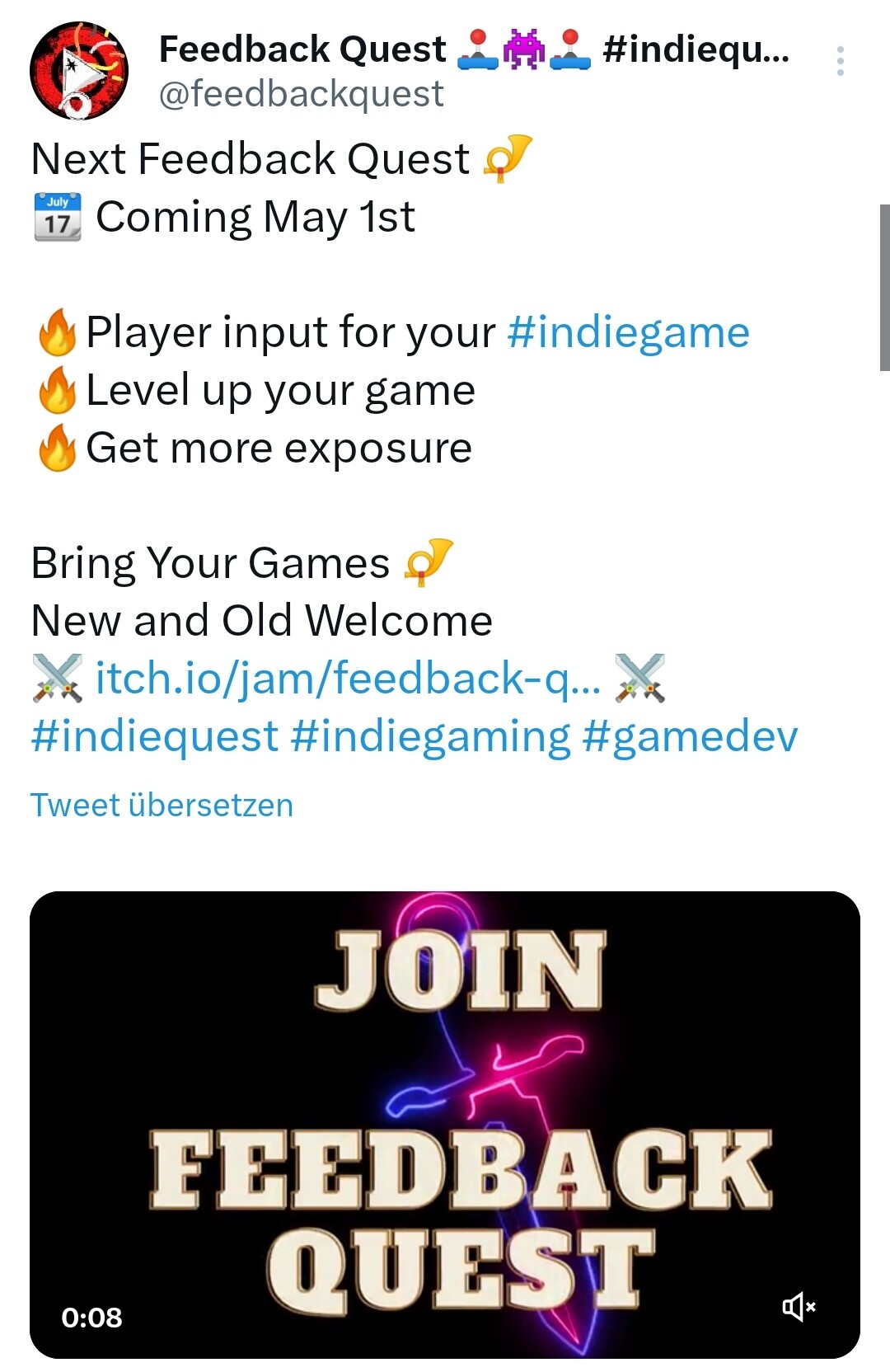Image resolution: width=890 pixels, height=1372 pixels.
Task: Play the Join Feedback Quest video
Action: click(445, 1124)
